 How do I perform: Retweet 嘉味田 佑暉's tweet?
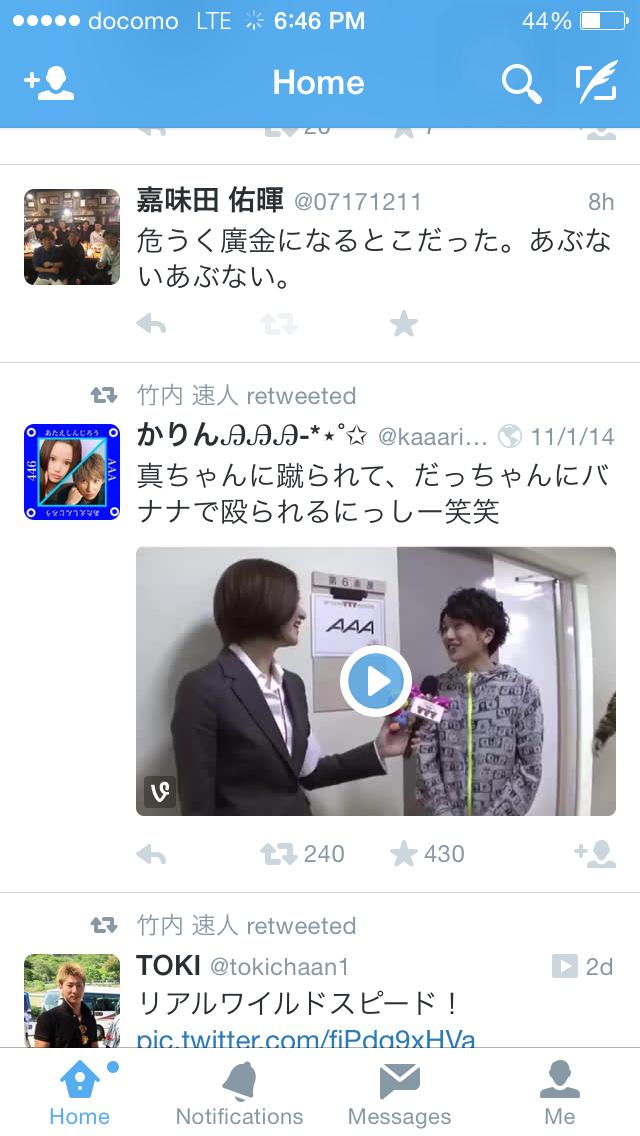[x=278, y=324]
